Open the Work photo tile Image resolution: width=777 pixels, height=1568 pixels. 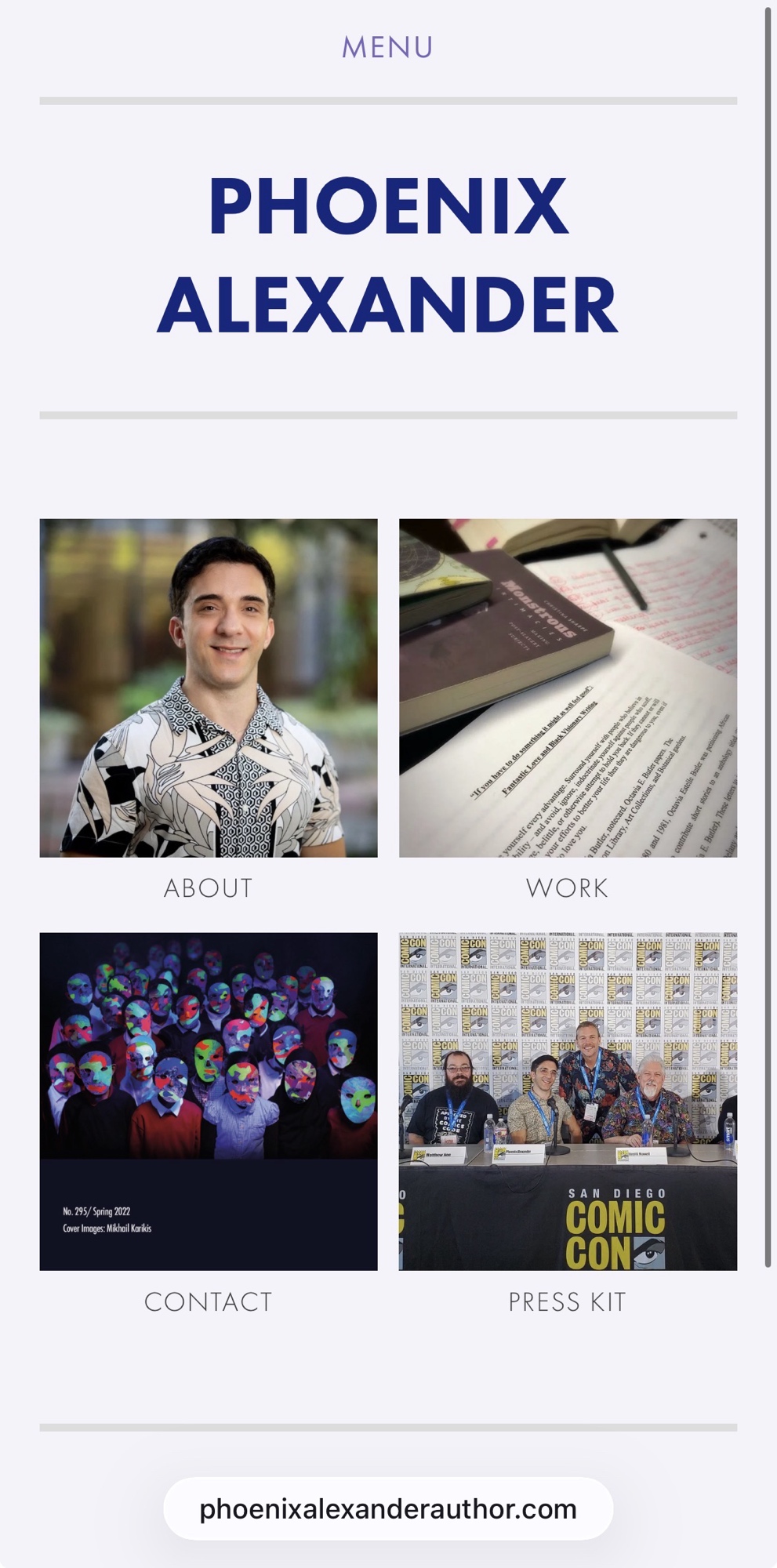(x=568, y=688)
